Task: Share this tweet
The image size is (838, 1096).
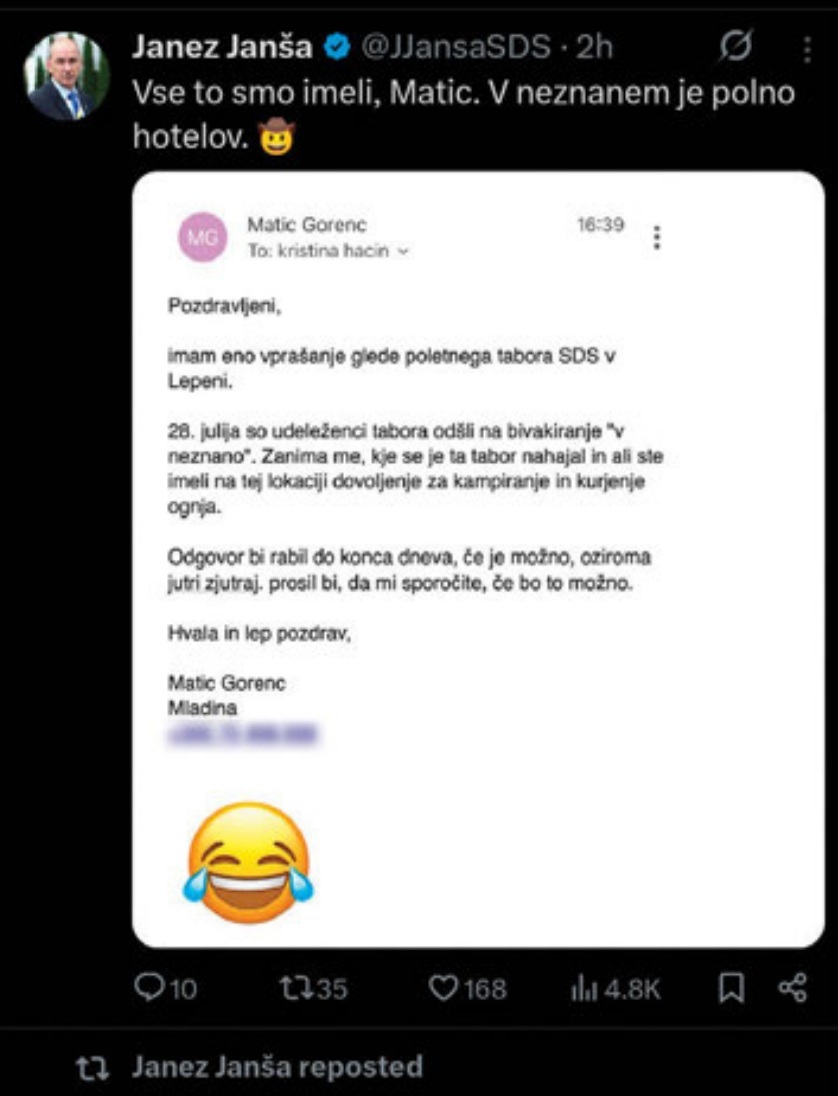Action: coord(792,989)
